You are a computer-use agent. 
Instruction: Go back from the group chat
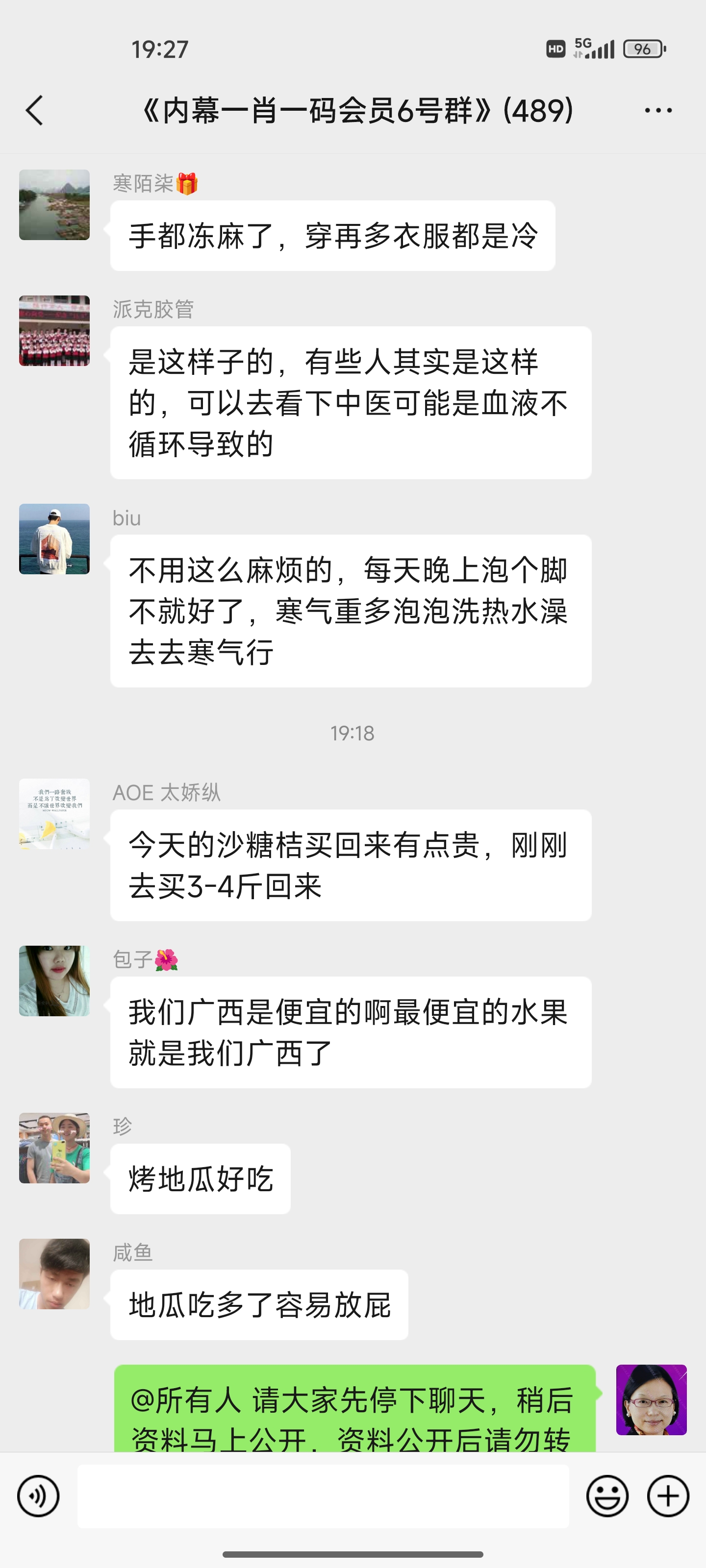click(35, 110)
